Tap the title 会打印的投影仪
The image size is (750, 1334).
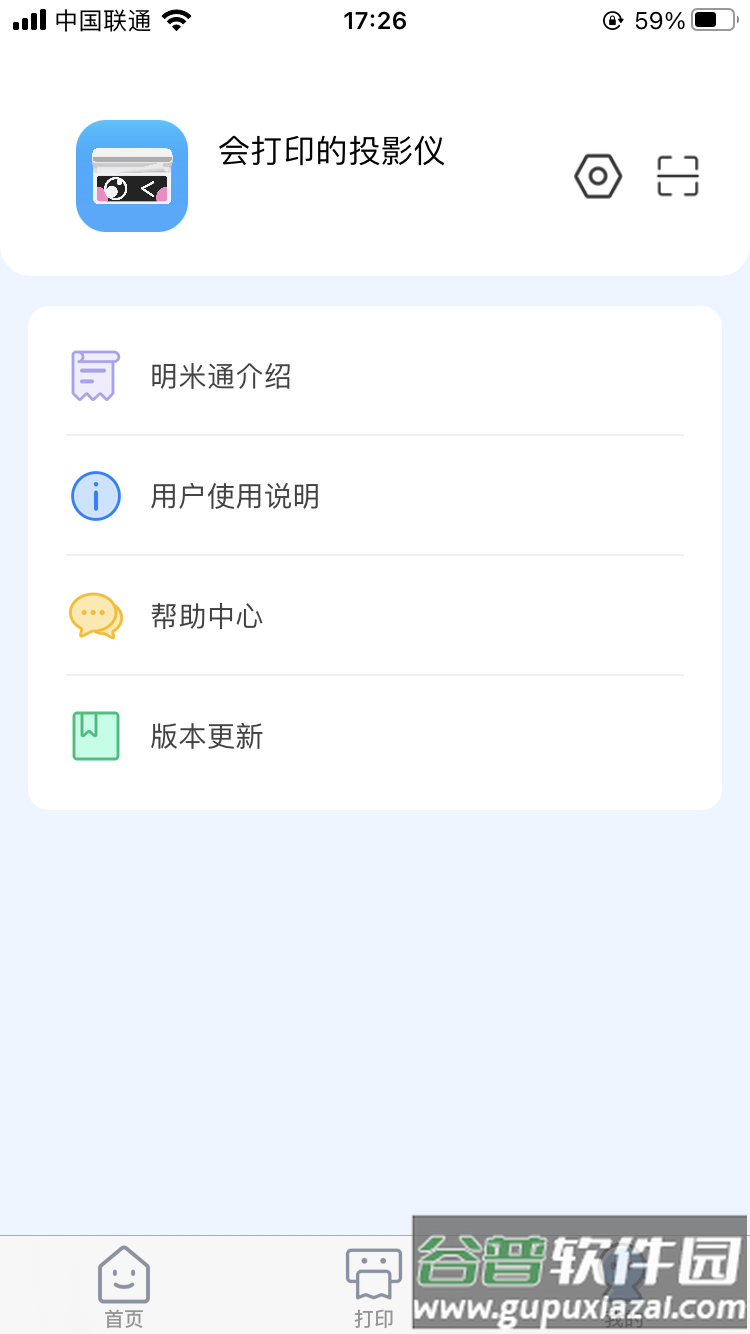pyautogui.click(x=330, y=152)
